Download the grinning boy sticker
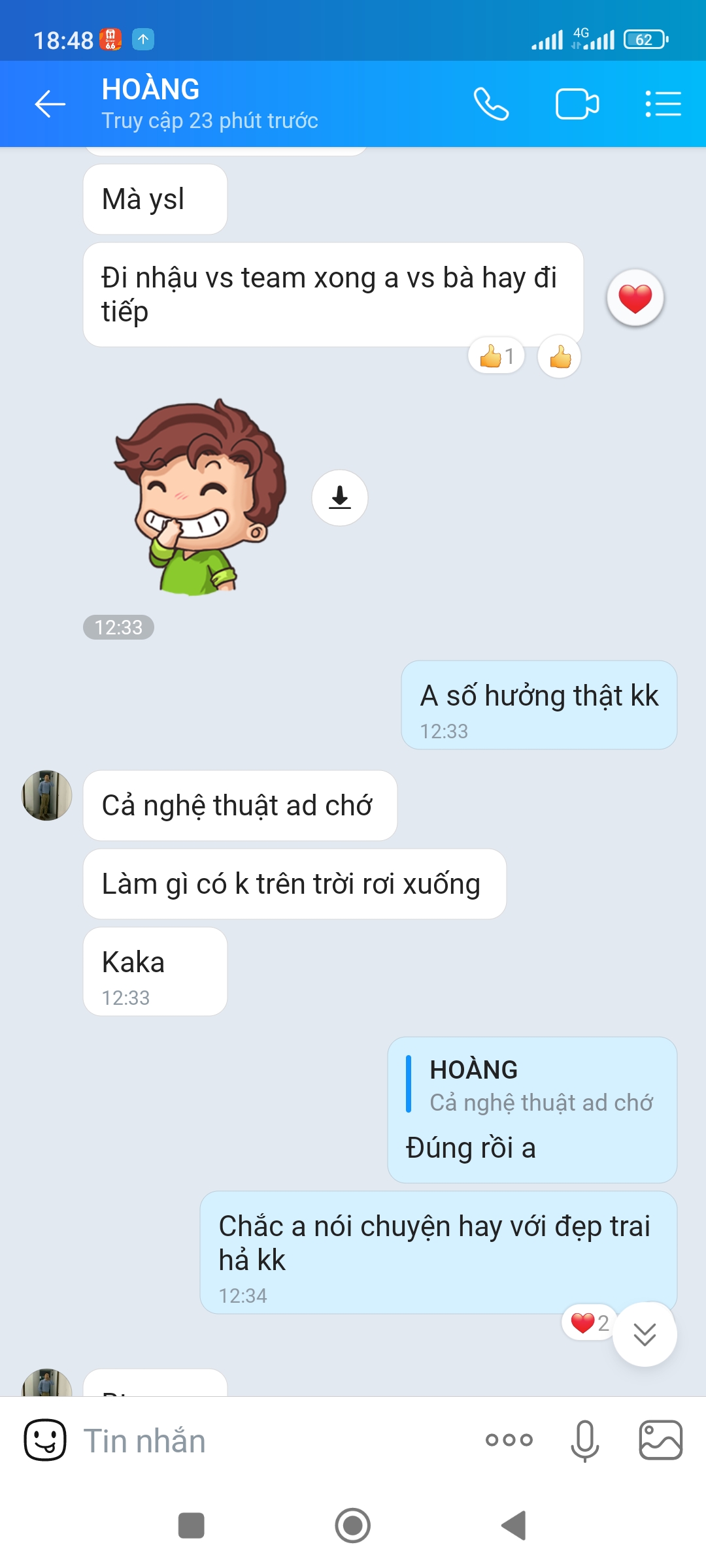Image resolution: width=706 pixels, height=1568 pixels. click(x=339, y=497)
